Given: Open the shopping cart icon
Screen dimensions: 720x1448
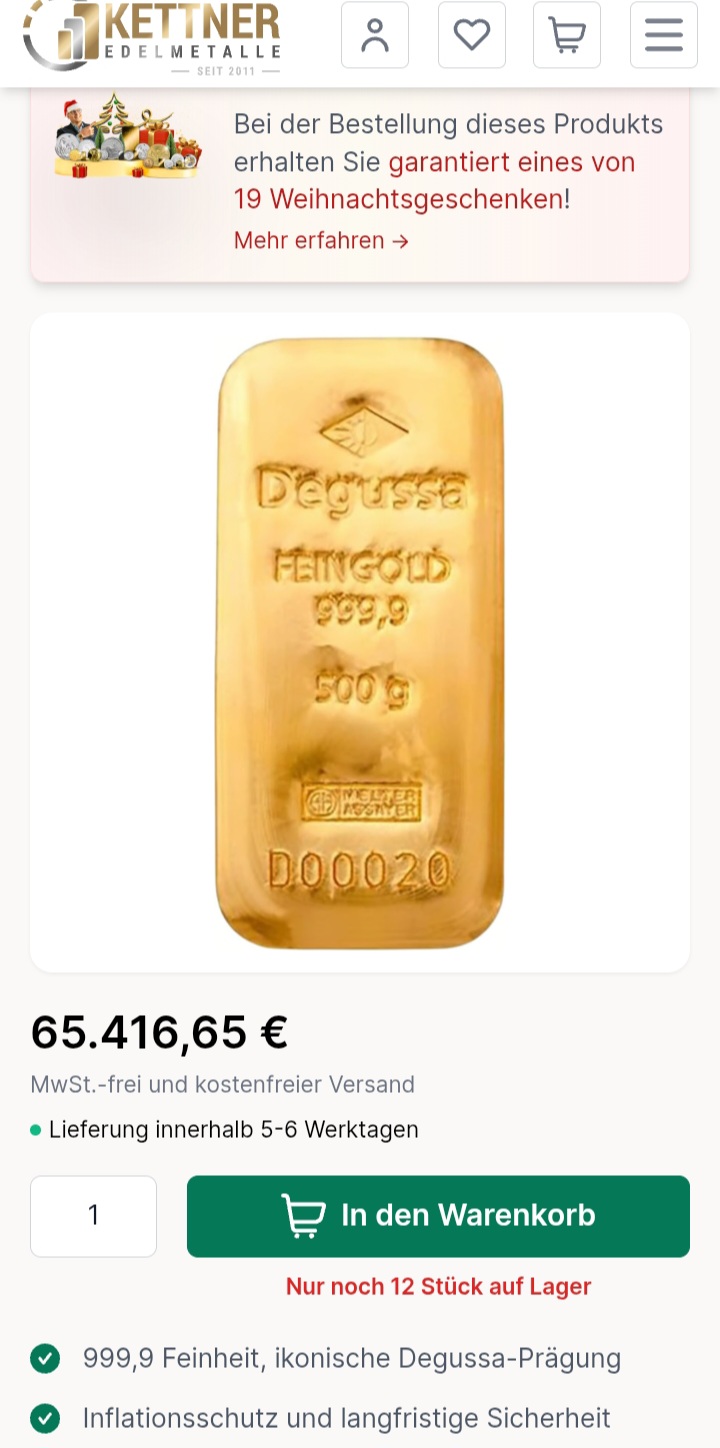Looking at the screenshot, I should click(567, 35).
